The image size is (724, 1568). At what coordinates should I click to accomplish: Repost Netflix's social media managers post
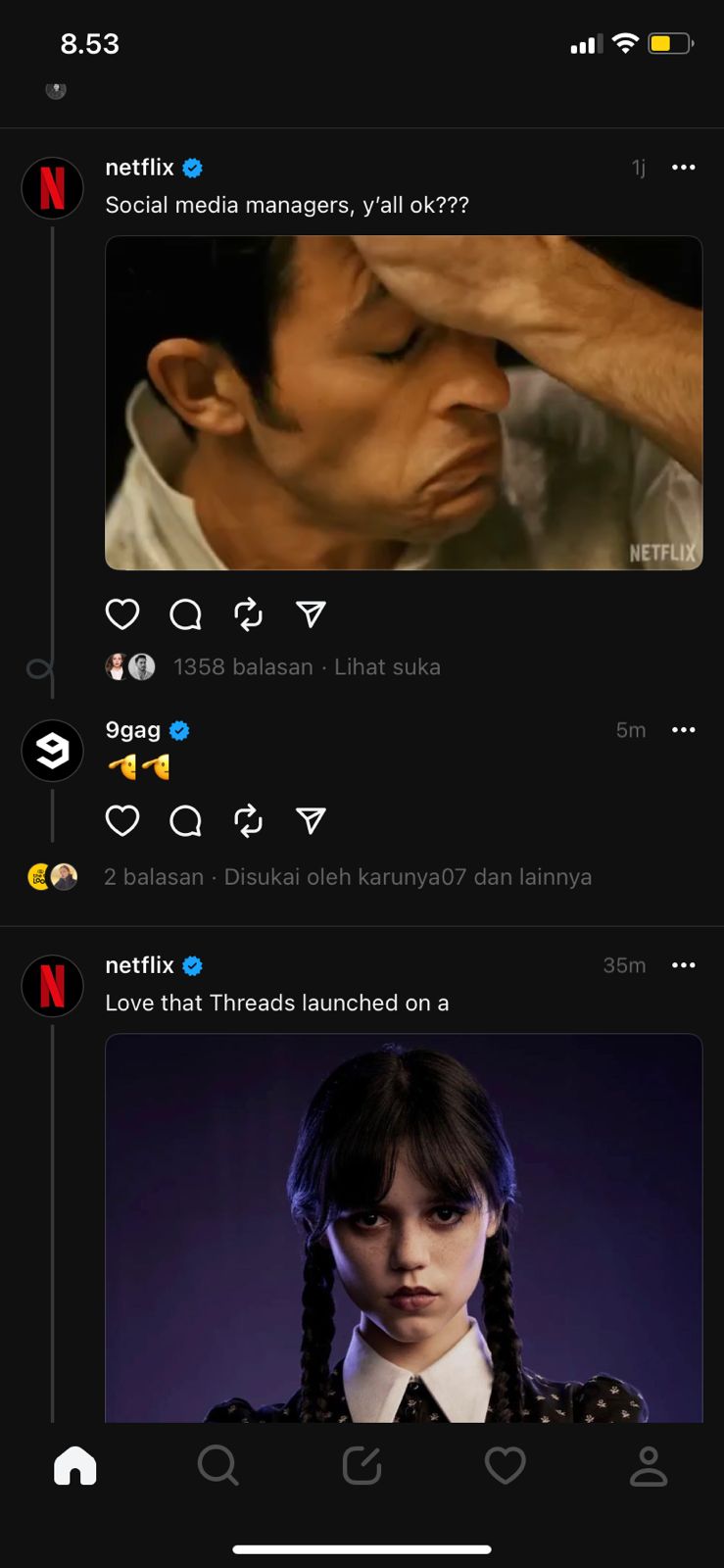click(248, 614)
